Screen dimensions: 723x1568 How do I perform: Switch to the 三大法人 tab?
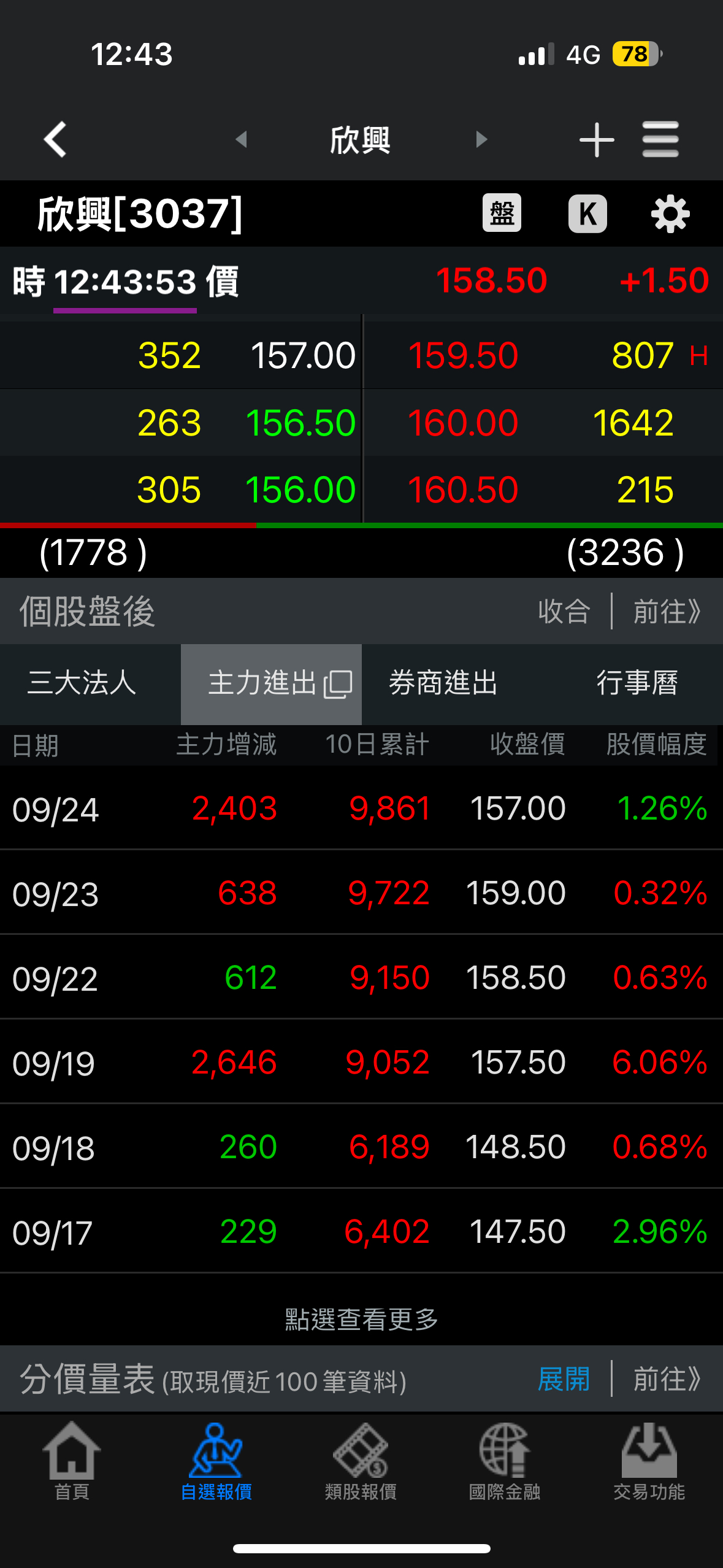click(x=82, y=683)
